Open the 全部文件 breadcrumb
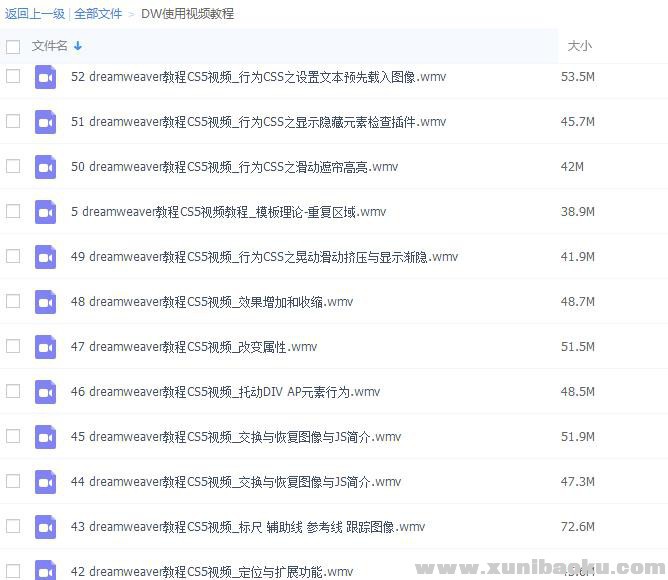This screenshot has width=668, height=580. (98, 14)
